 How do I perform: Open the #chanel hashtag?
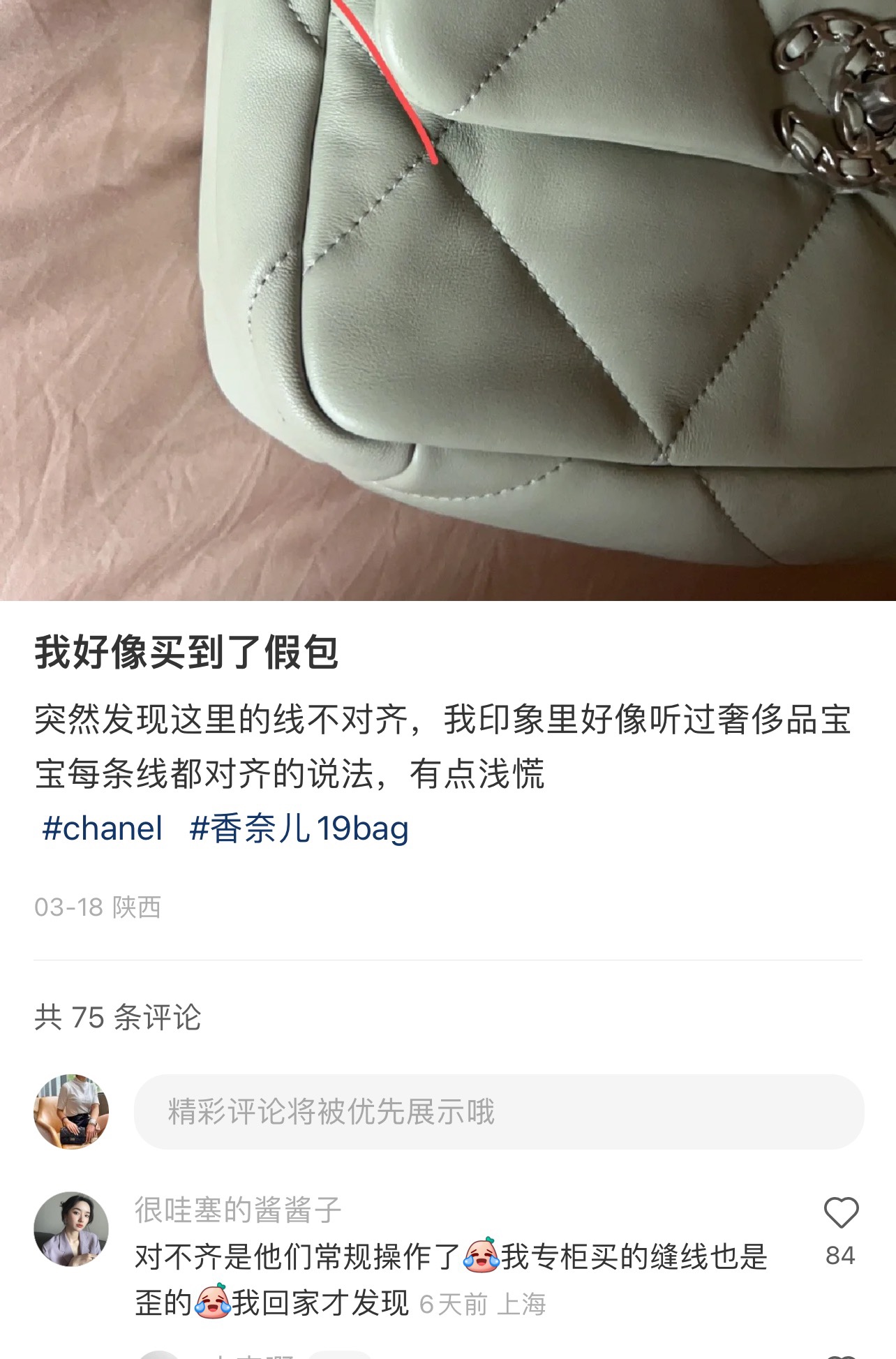(102, 829)
